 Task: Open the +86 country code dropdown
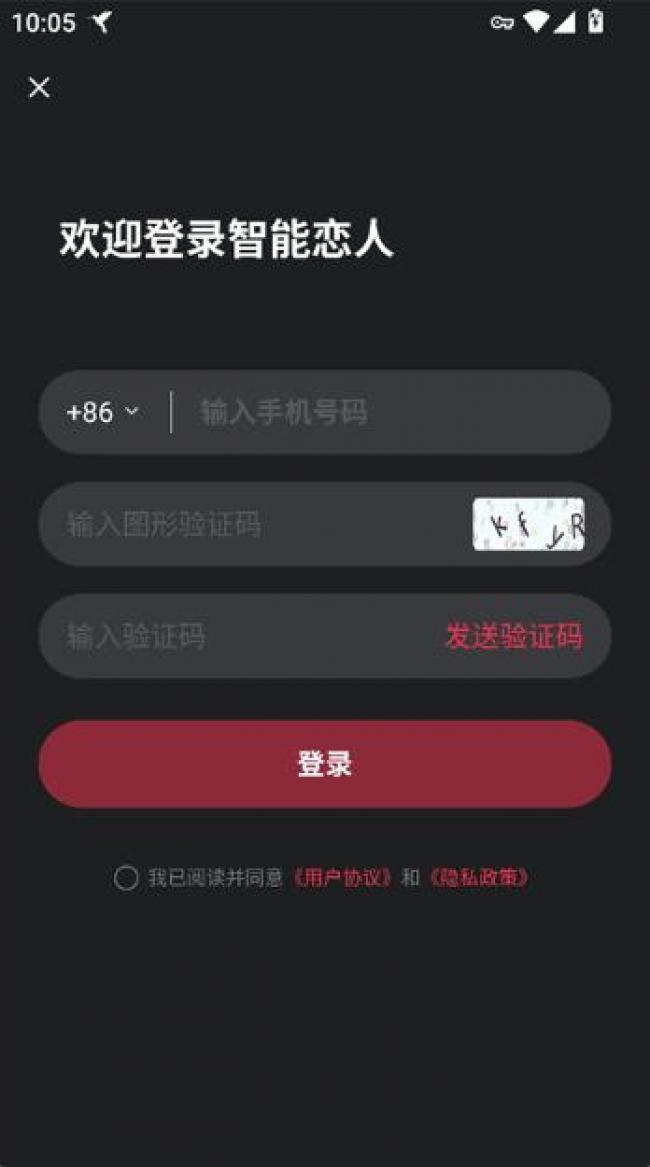102,412
